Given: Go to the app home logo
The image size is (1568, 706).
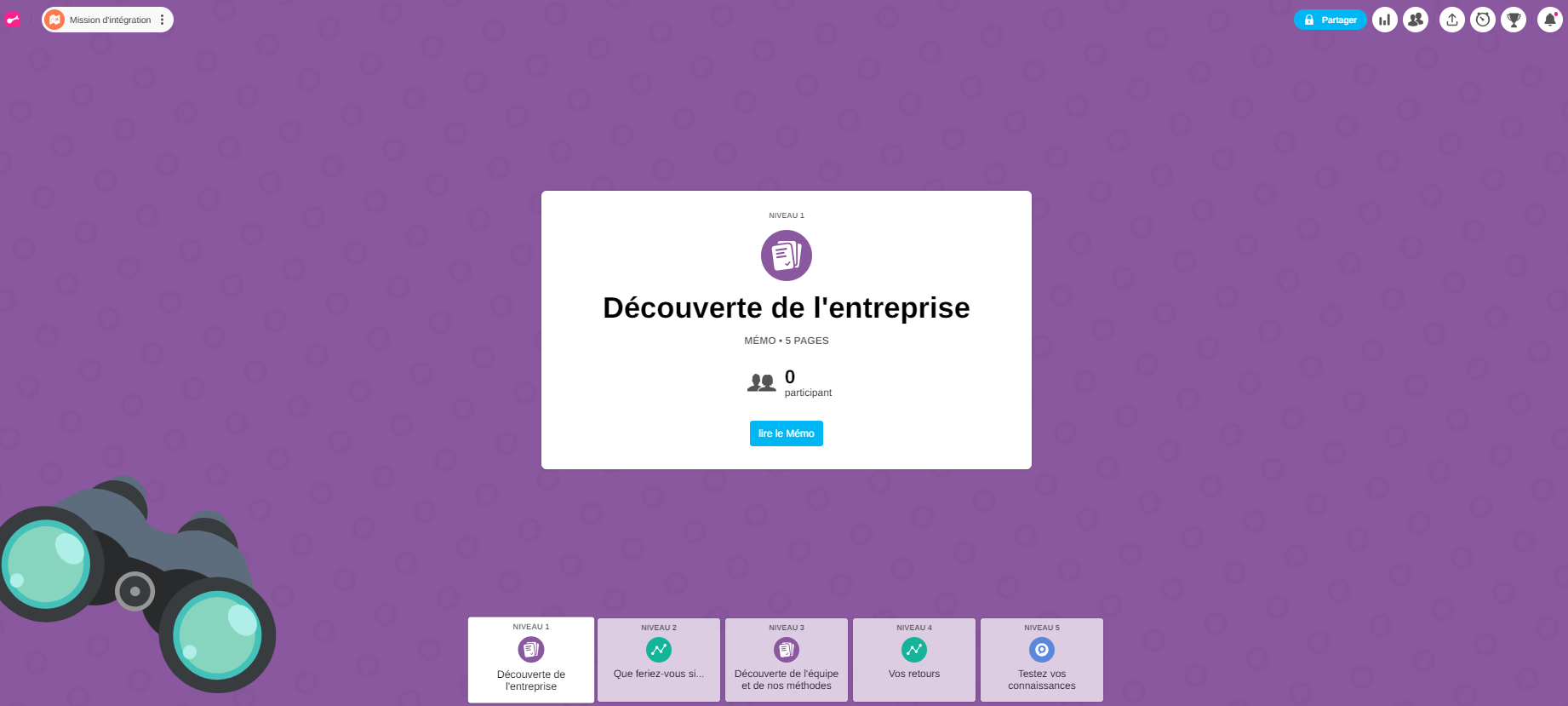Looking at the screenshot, I should 13,20.
